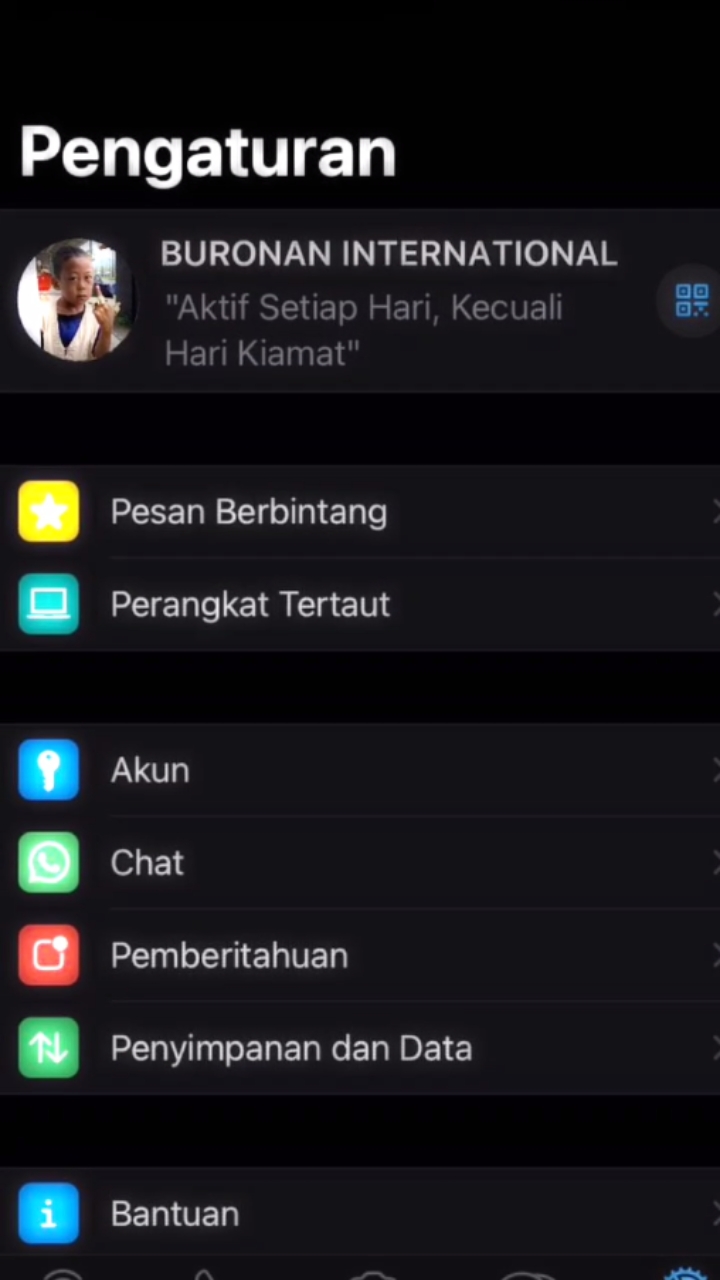The image size is (720, 1280).
Task: Open Bantuan
Action: pos(360,1213)
